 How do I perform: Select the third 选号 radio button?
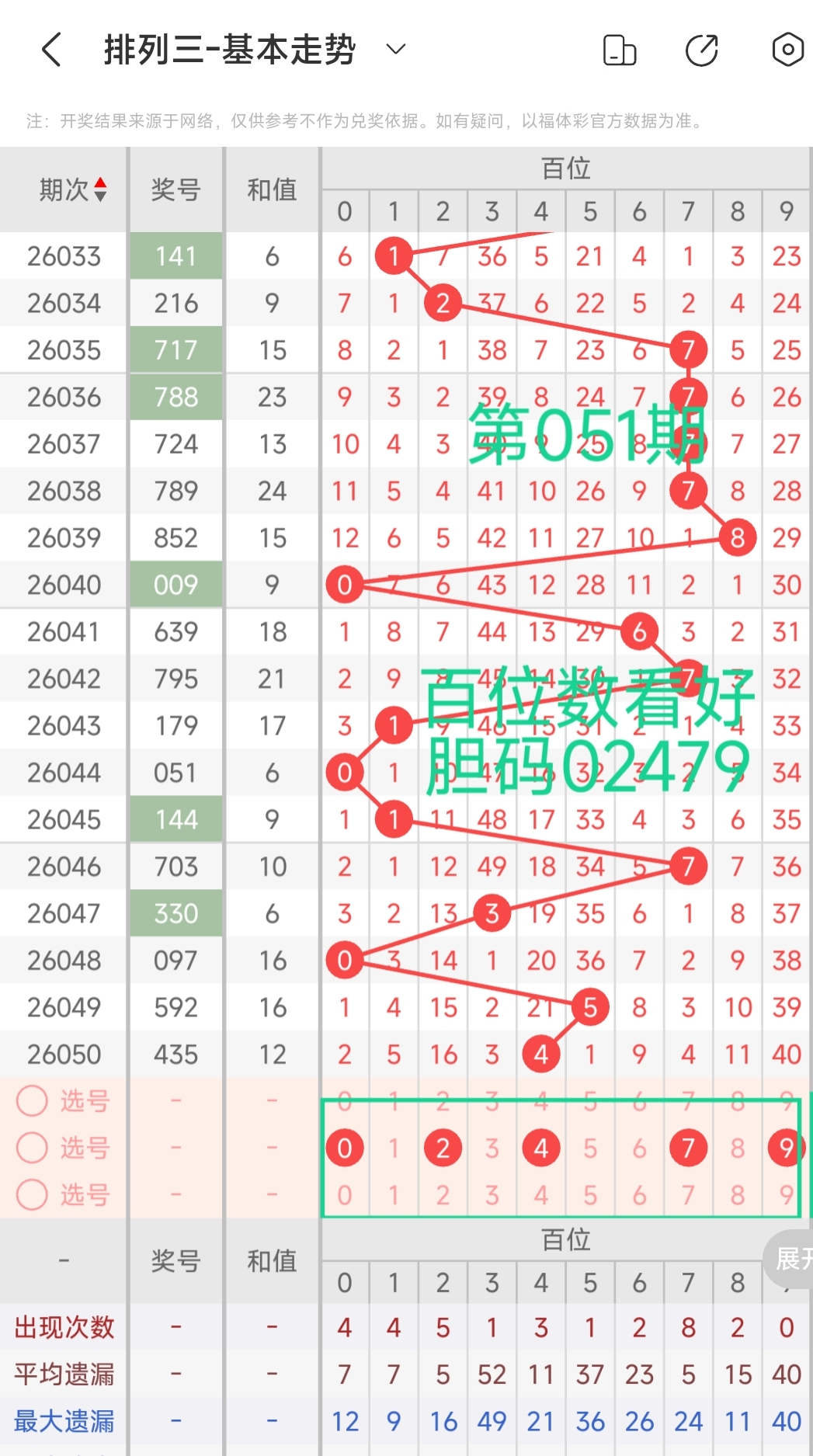tap(32, 1195)
